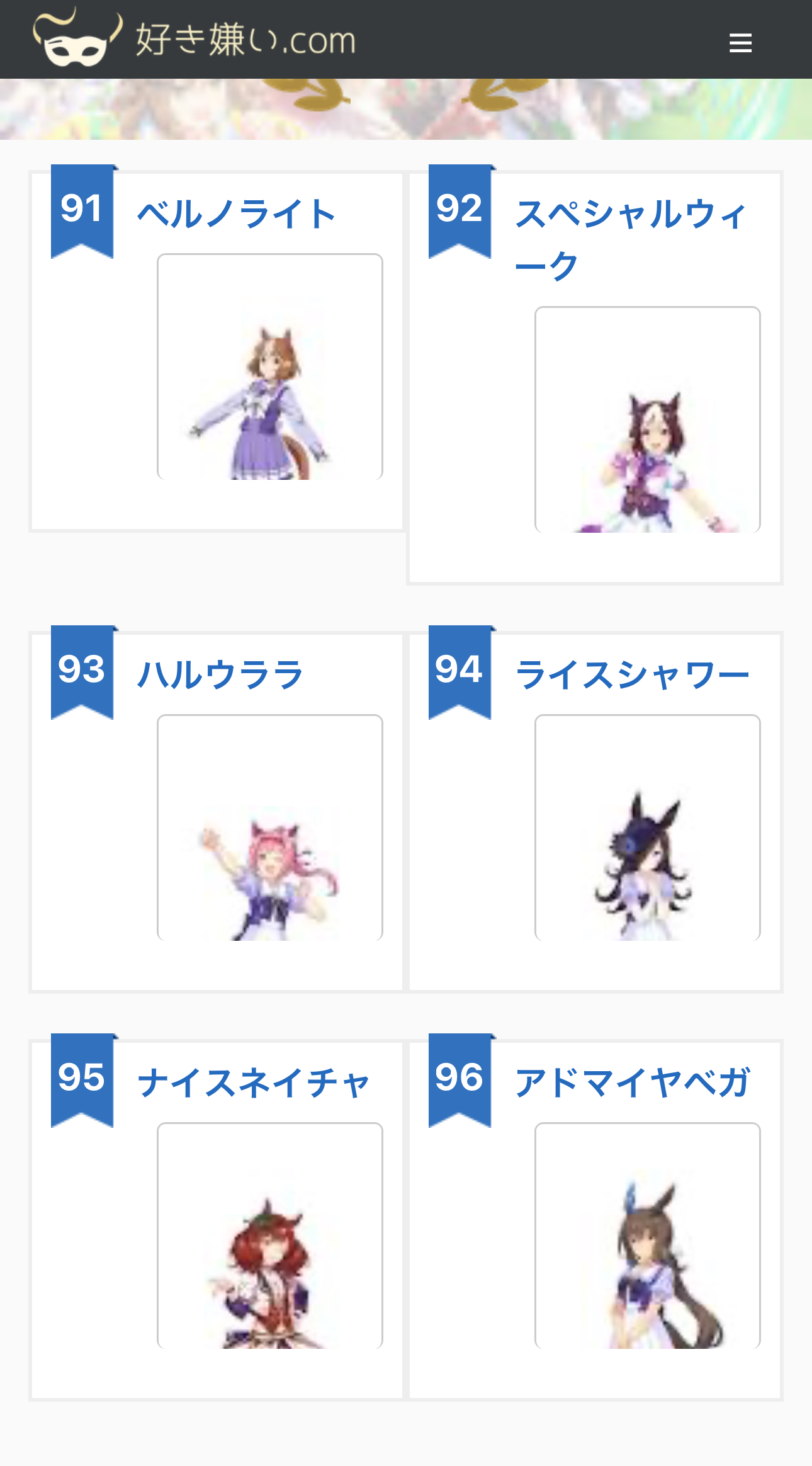
Task: Tap the ライスシャワー character image
Action: pos(648,827)
